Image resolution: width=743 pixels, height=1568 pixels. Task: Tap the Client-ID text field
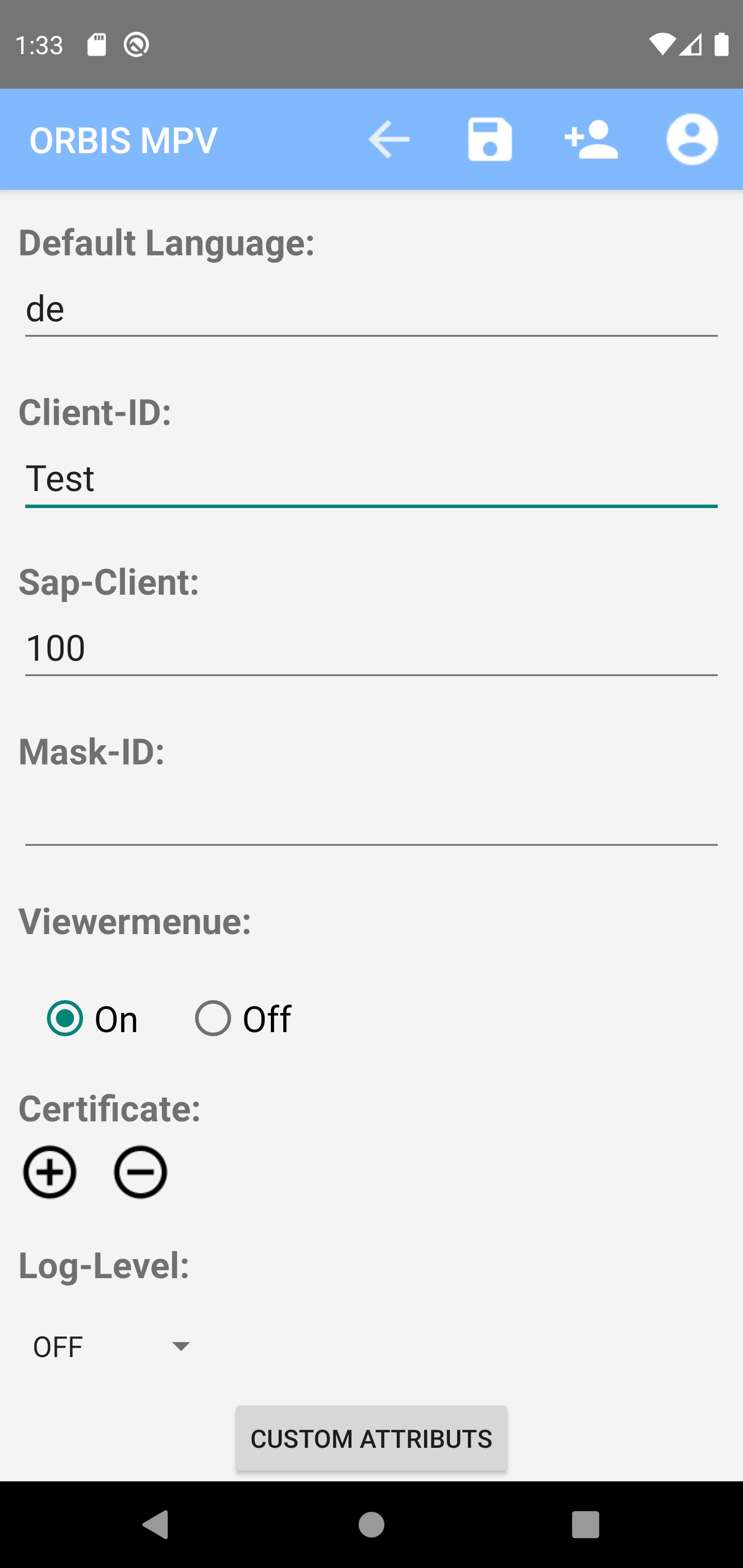point(371,479)
